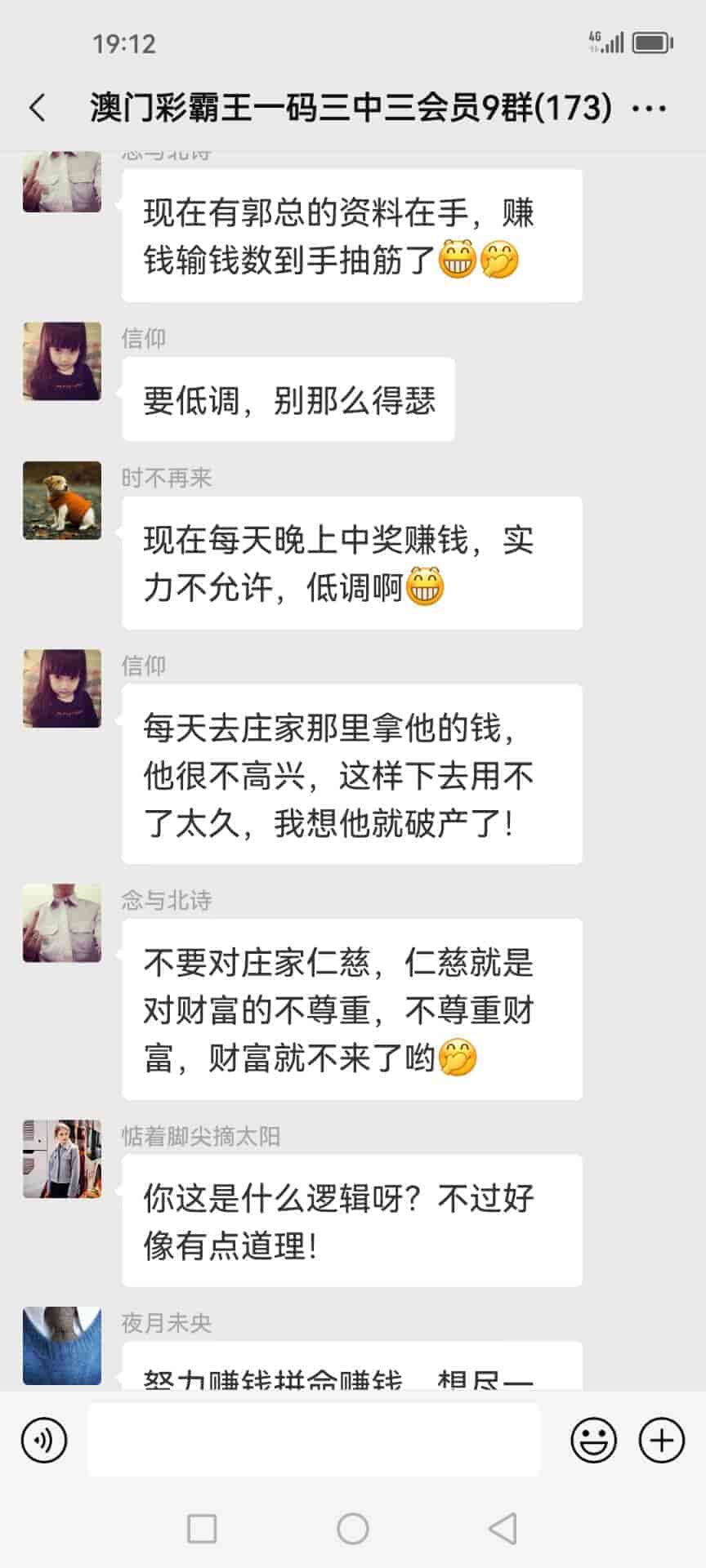Open 时不再来's profile avatar
The height and width of the screenshot is (1568, 706).
(62, 501)
